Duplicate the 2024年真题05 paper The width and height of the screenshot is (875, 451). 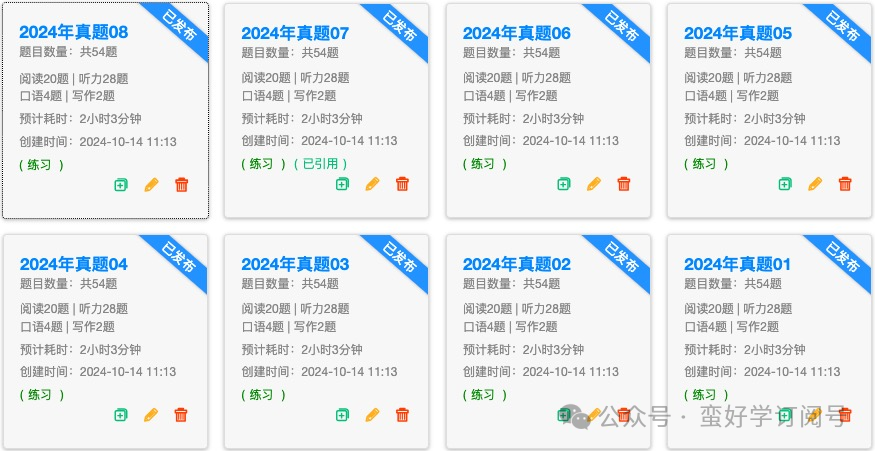[x=785, y=184]
